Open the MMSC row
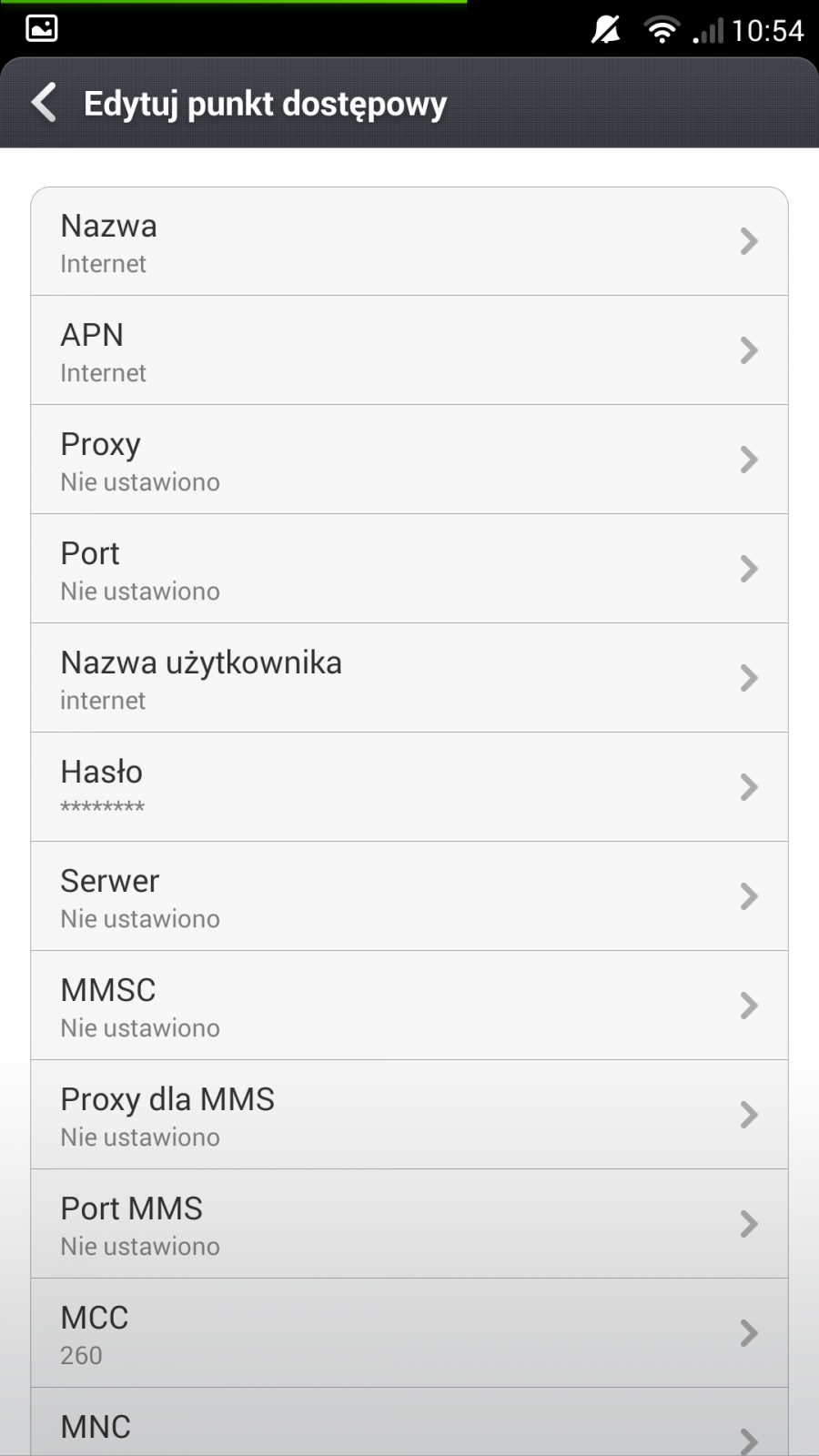Screen dimensions: 819x1456 tap(409, 1006)
